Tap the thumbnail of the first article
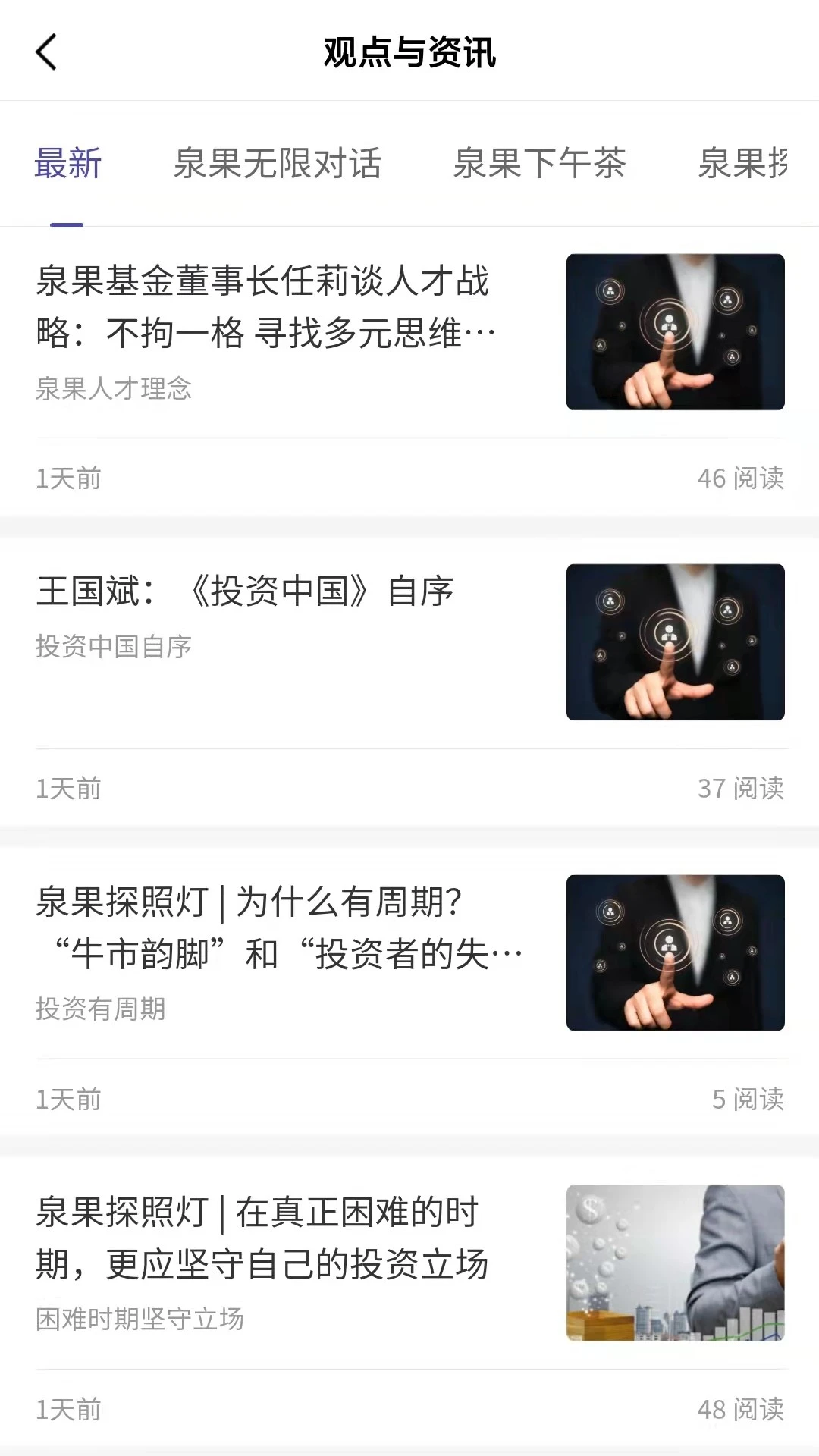This screenshot has width=819, height=1456. pyautogui.click(x=675, y=331)
